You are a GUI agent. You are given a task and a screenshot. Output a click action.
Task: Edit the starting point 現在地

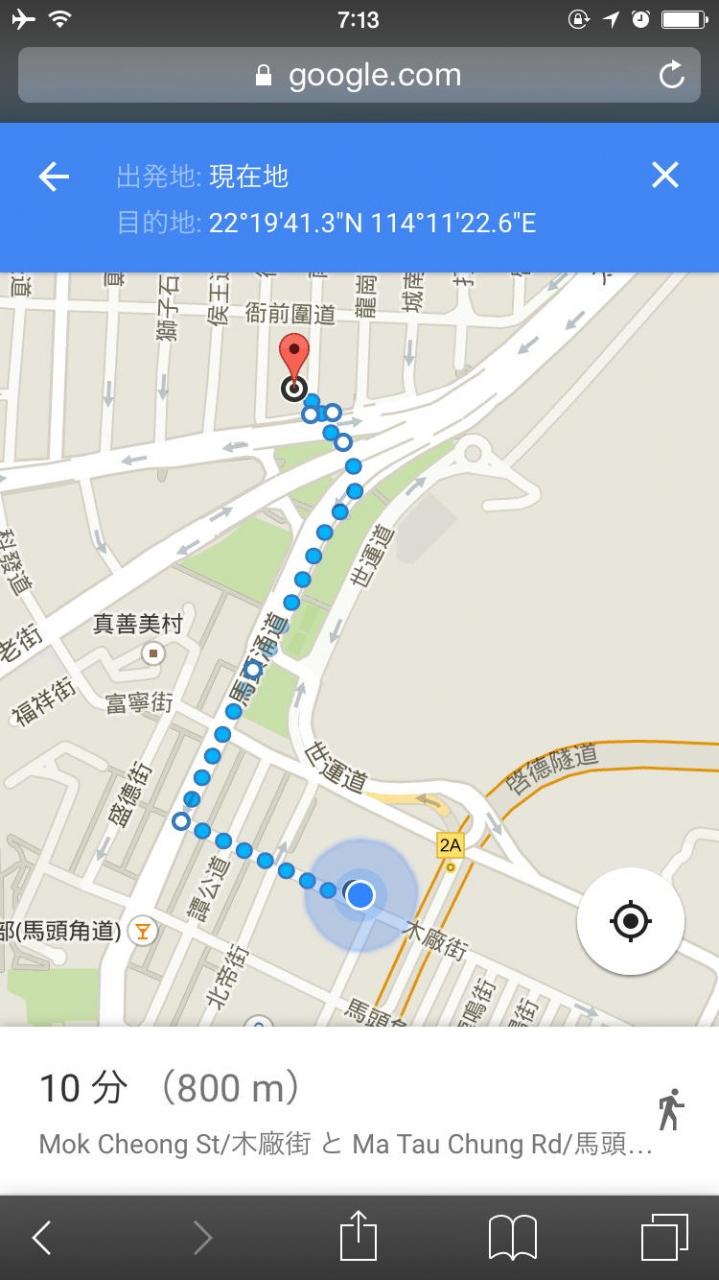point(248,177)
